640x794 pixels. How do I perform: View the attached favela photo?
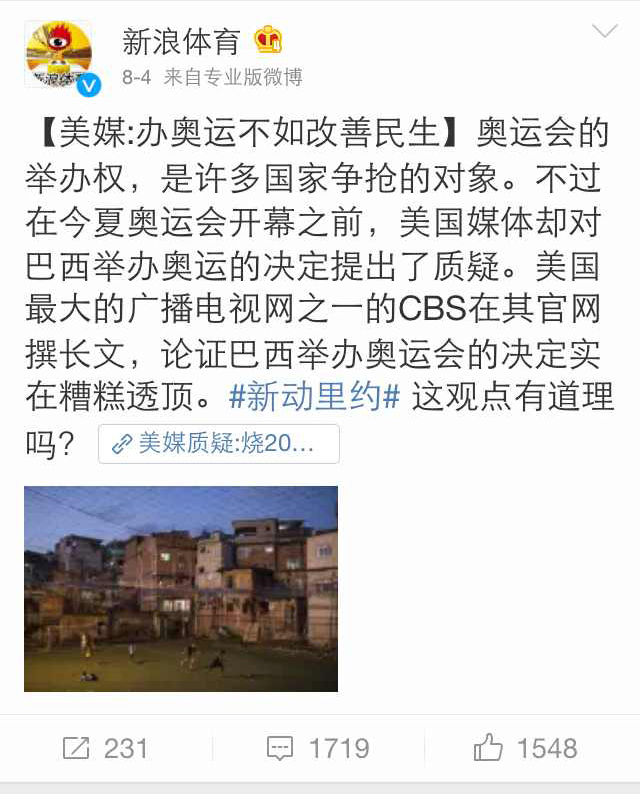point(181,588)
